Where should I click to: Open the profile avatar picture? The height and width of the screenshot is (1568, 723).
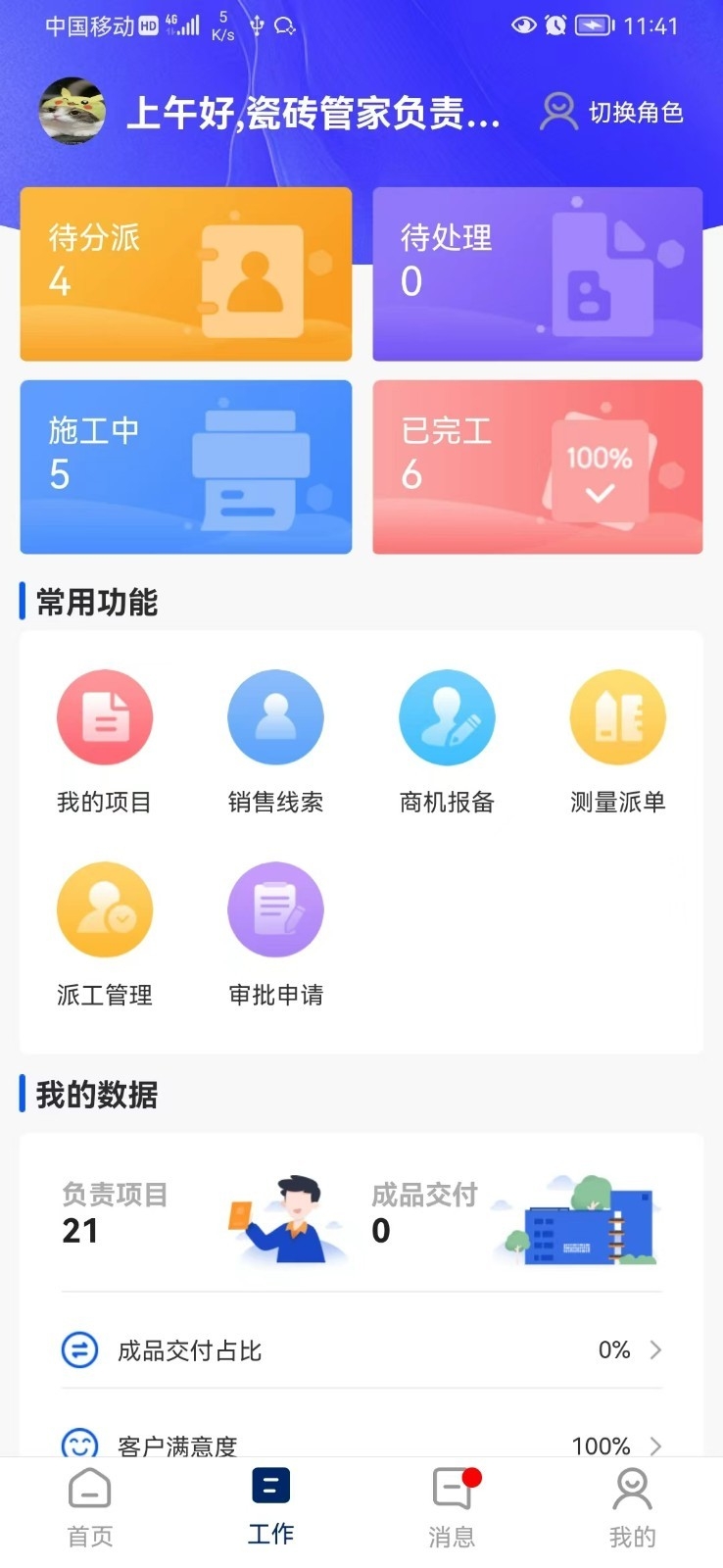(72, 111)
